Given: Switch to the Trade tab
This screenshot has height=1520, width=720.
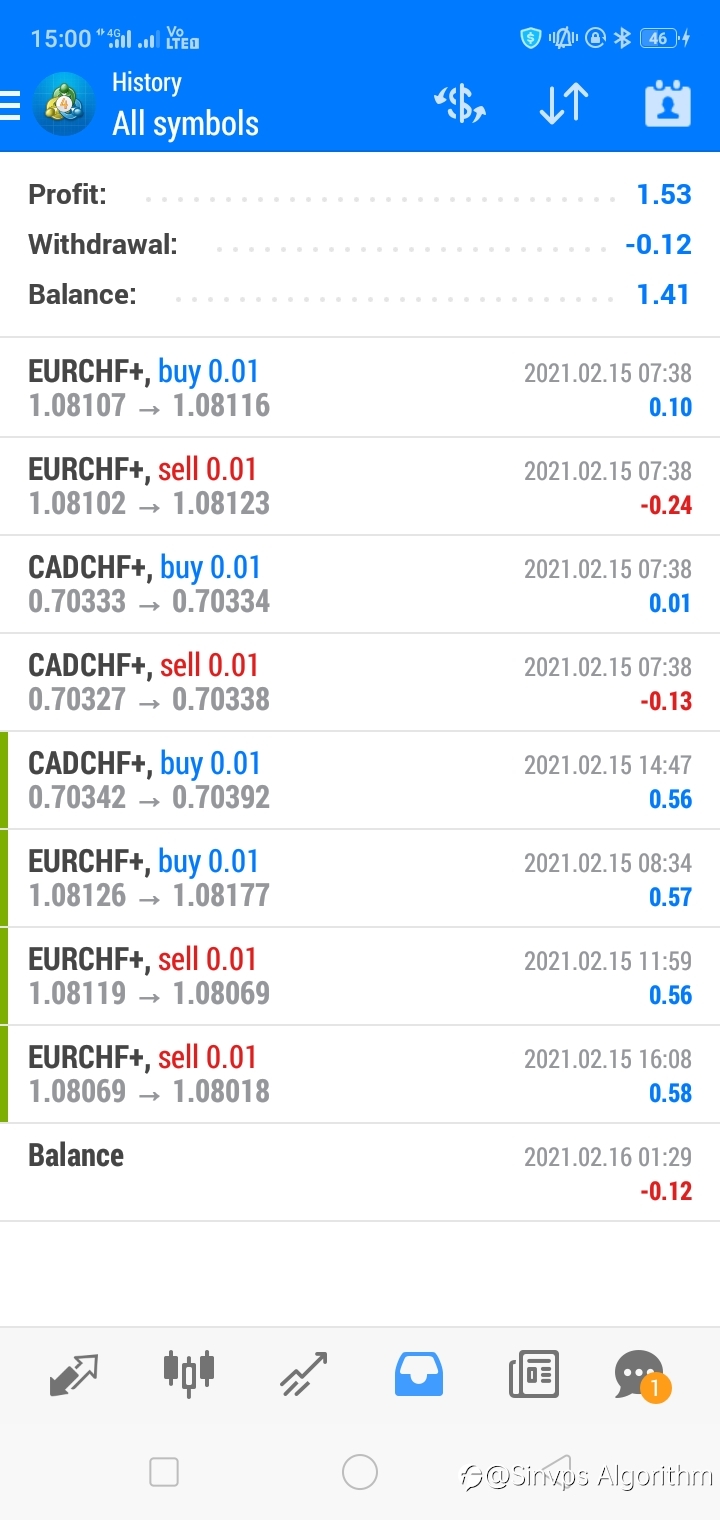Looking at the screenshot, I should tap(304, 1374).
